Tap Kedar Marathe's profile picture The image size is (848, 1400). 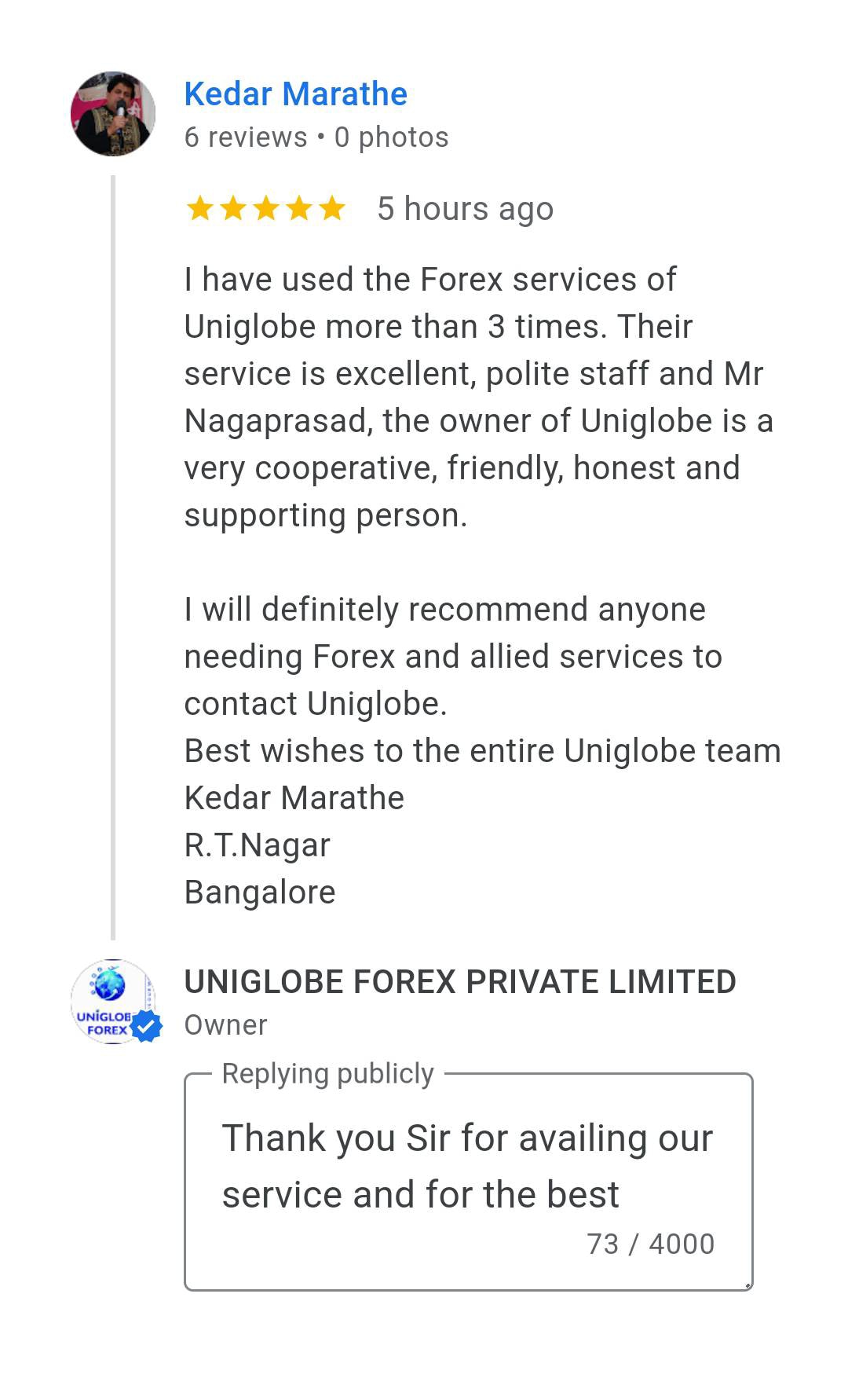tap(113, 114)
